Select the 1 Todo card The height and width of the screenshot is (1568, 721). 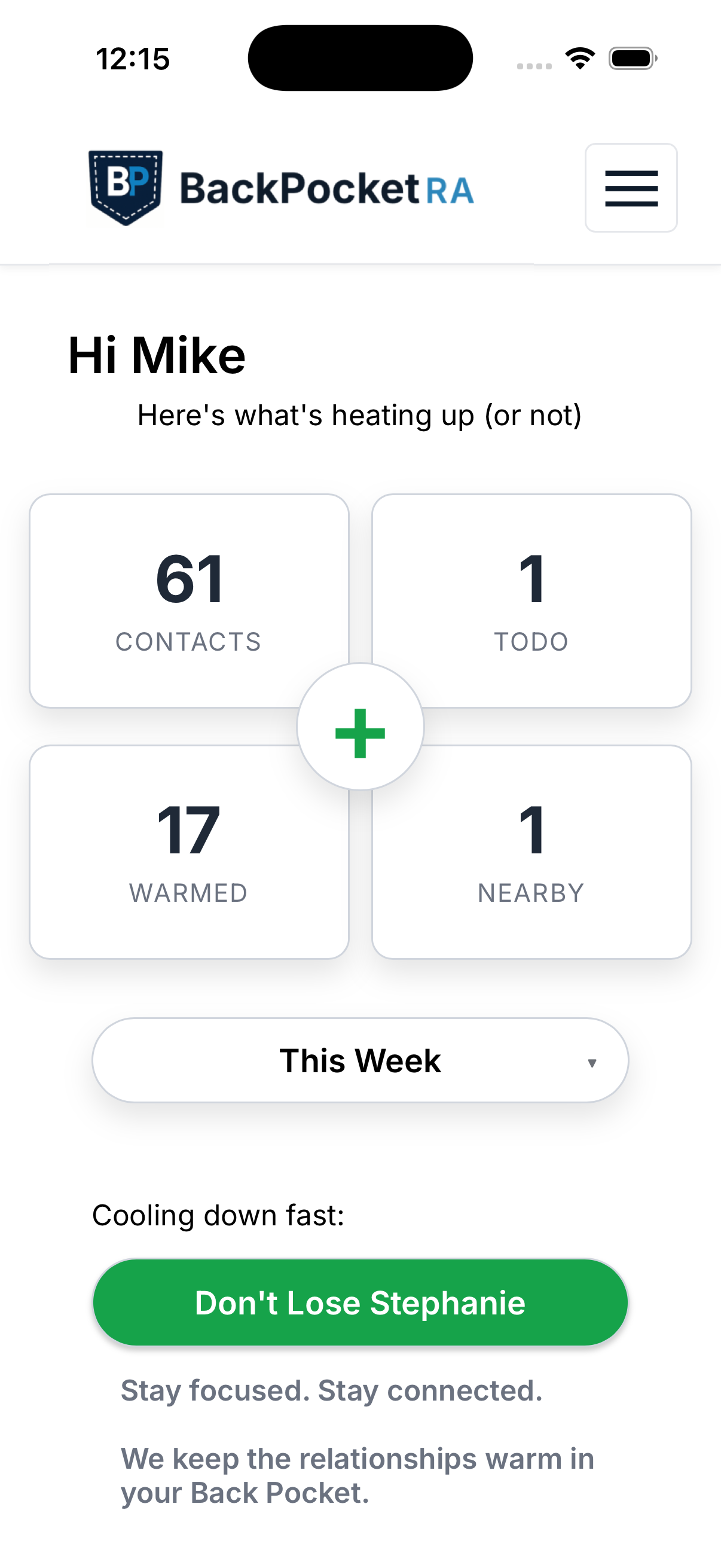tap(531, 600)
